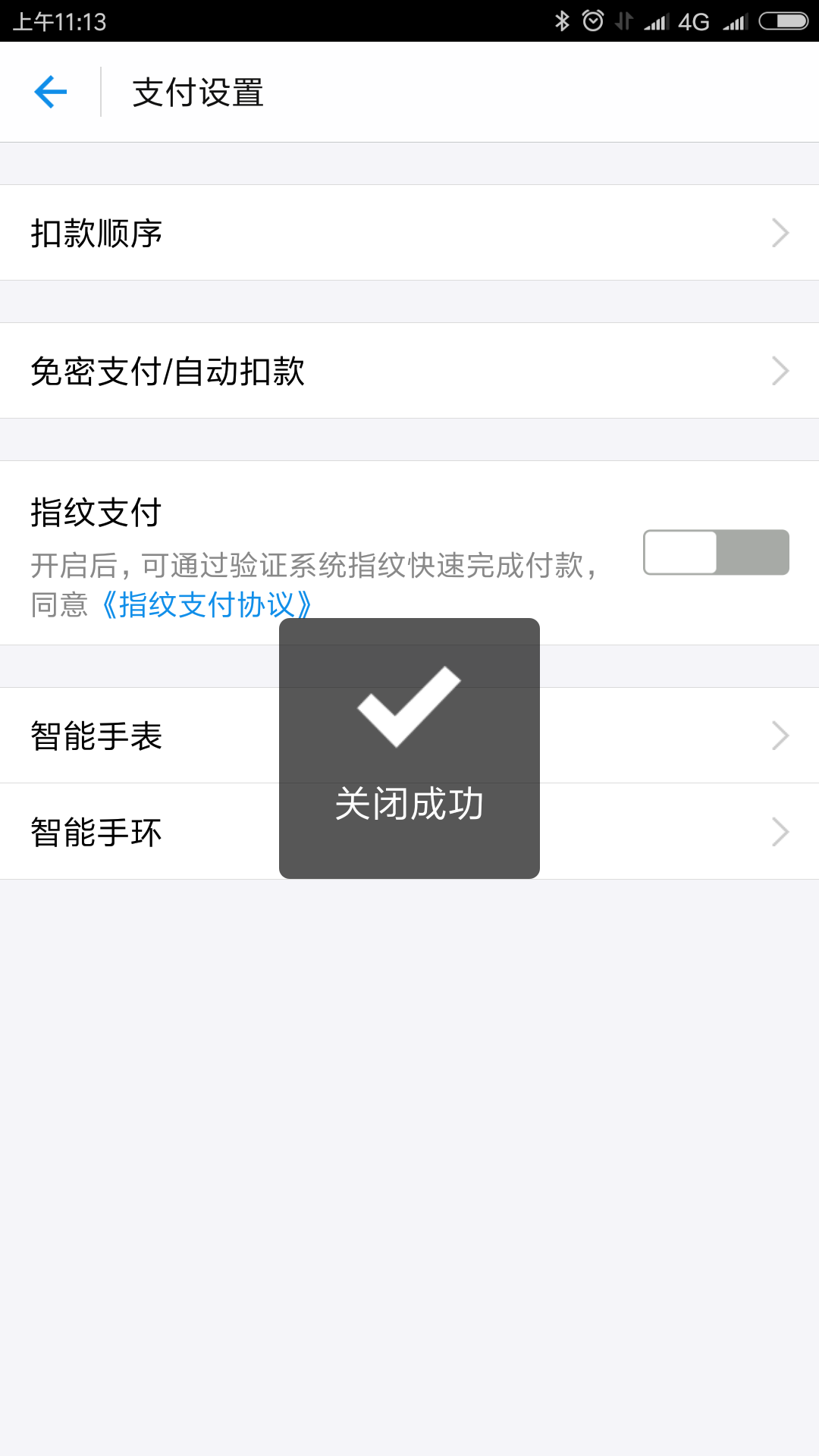The width and height of the screenshot is (819, 1456).
Task: Toggle the 指纹支付 switch
Action: pyautogui.click(x=716, y=552)
